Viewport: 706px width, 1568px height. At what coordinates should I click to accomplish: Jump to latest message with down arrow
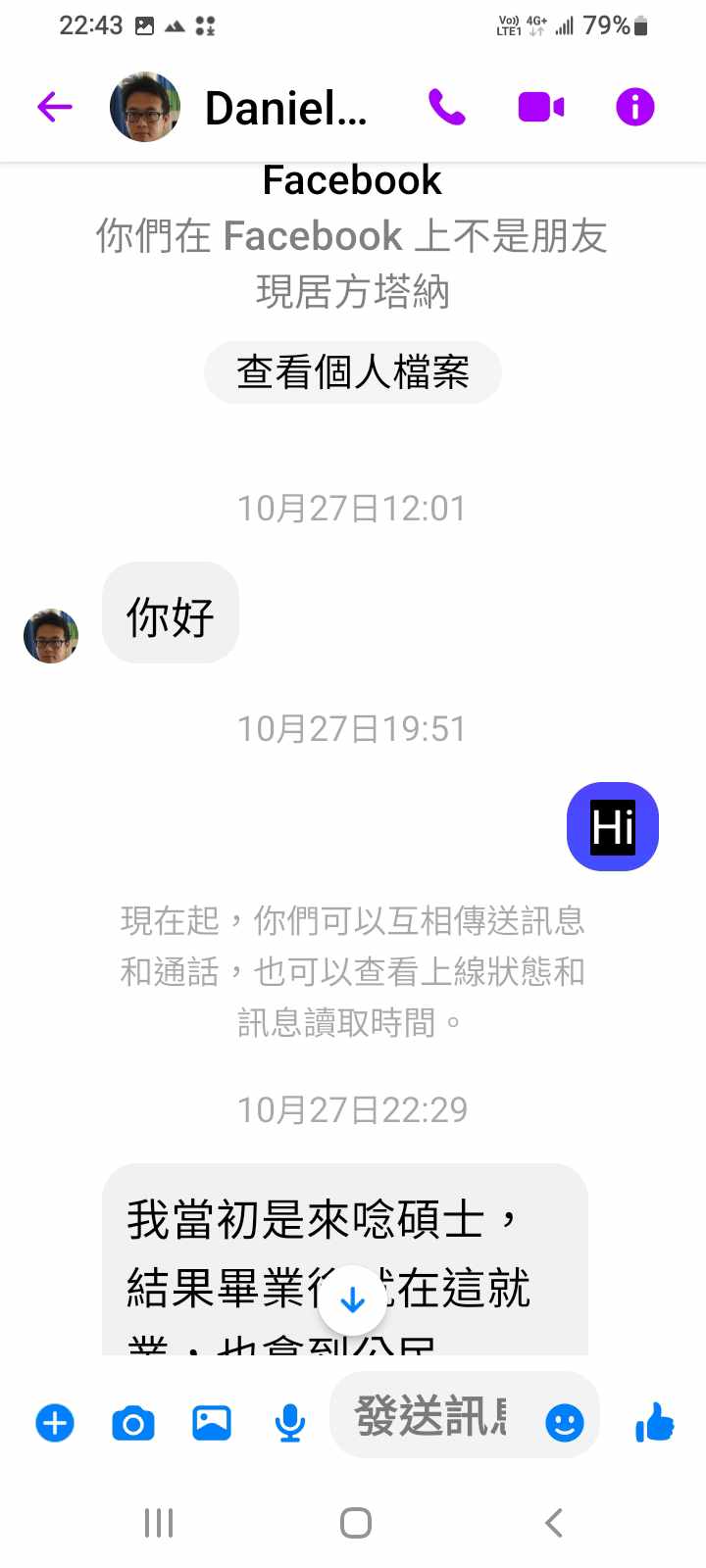[x=352, y=1300]
